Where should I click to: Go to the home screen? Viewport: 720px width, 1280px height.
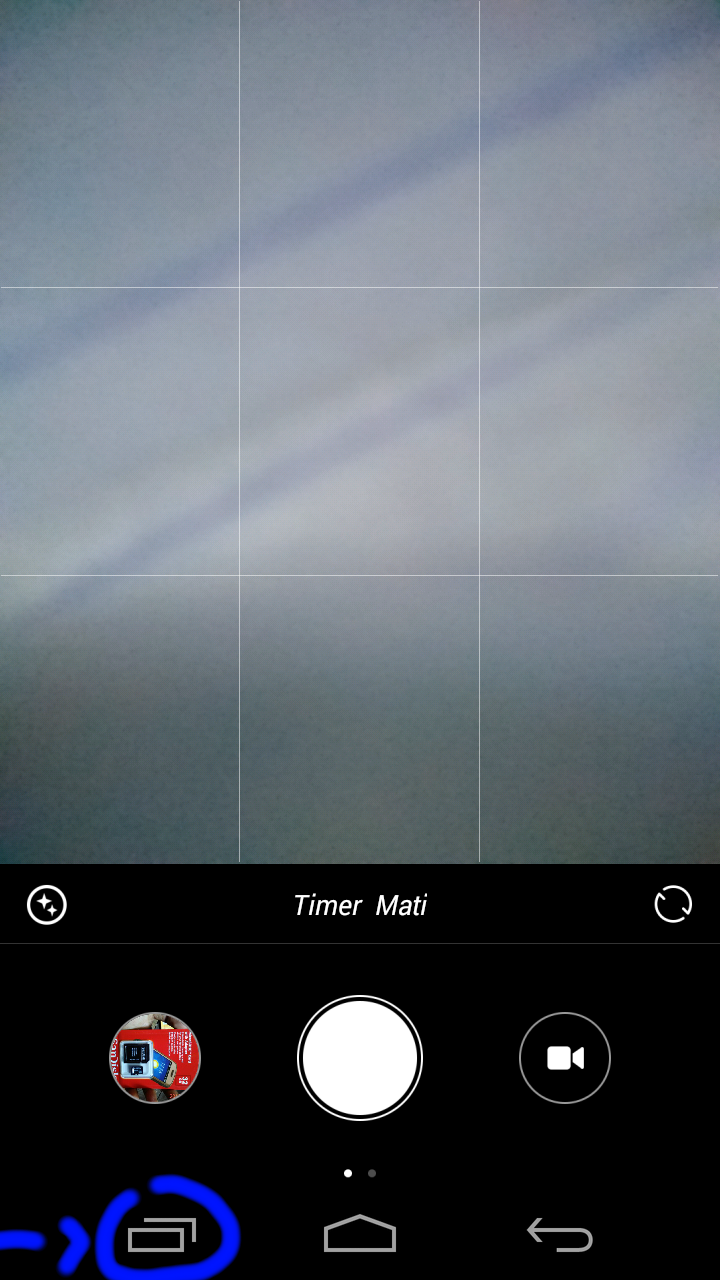(x=360, y=1235)
